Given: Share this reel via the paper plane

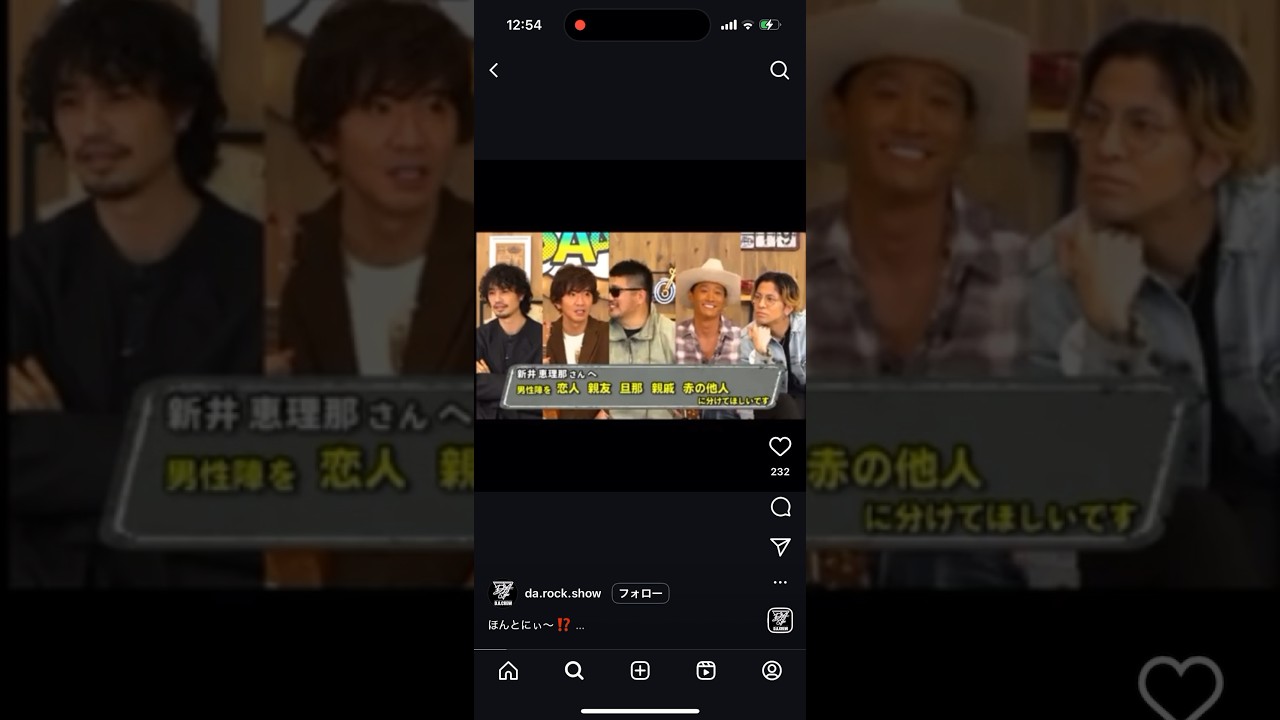Looking at the screenshot, I should point(780,547).
